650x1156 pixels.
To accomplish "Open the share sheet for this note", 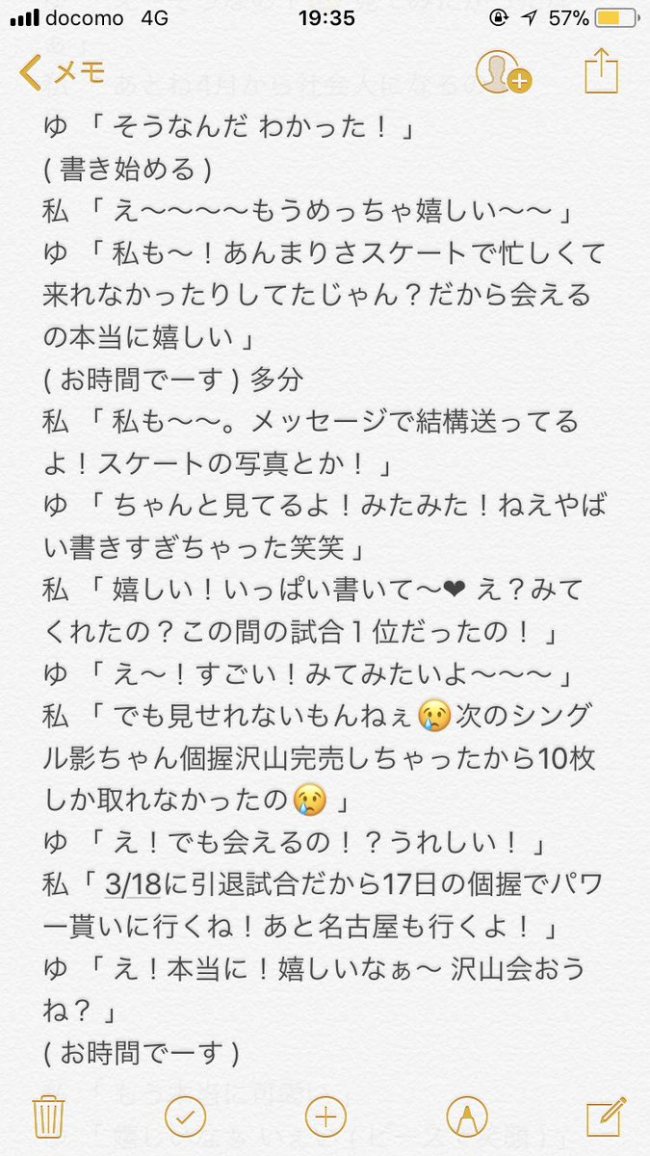I will [601, 73].
